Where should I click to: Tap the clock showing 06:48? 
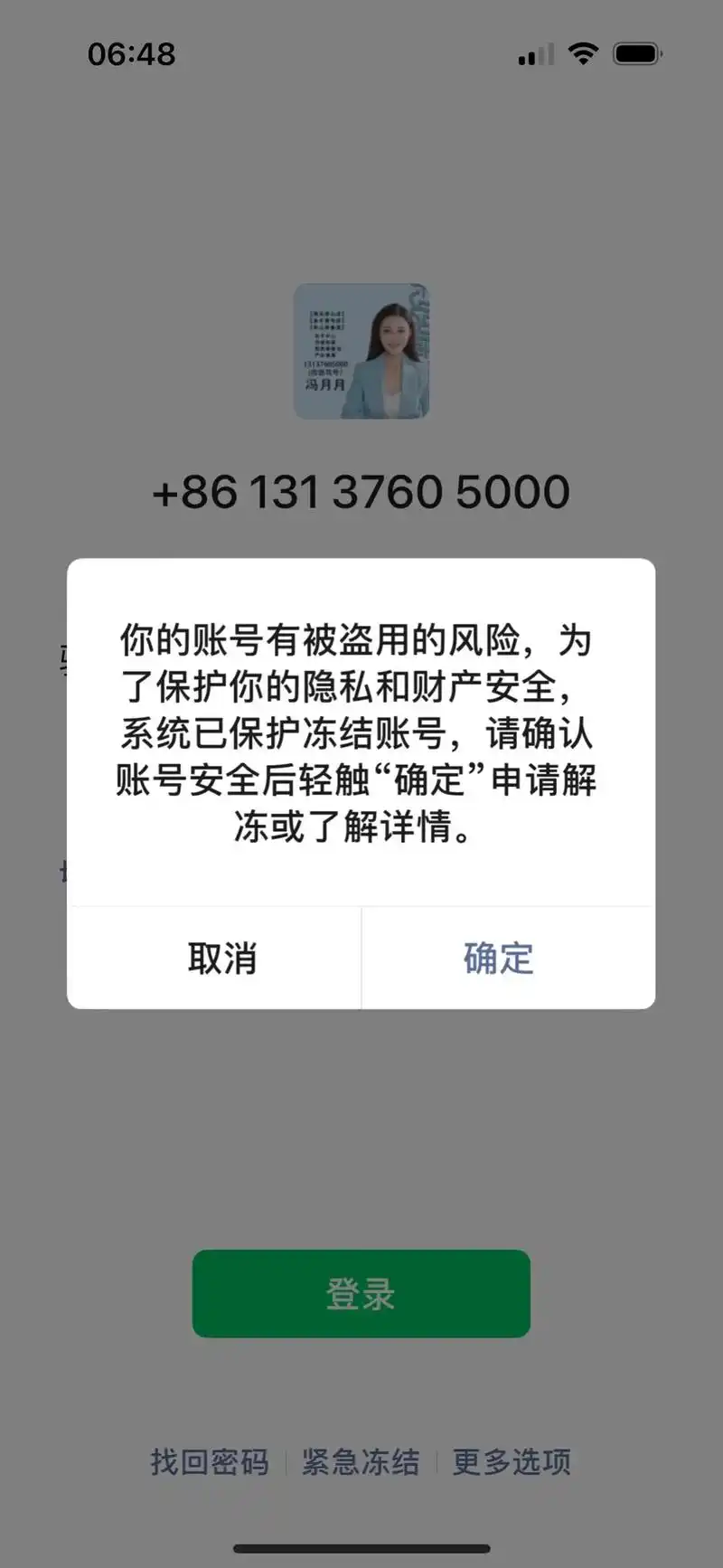pyautogui.click(x=132, y=55)
